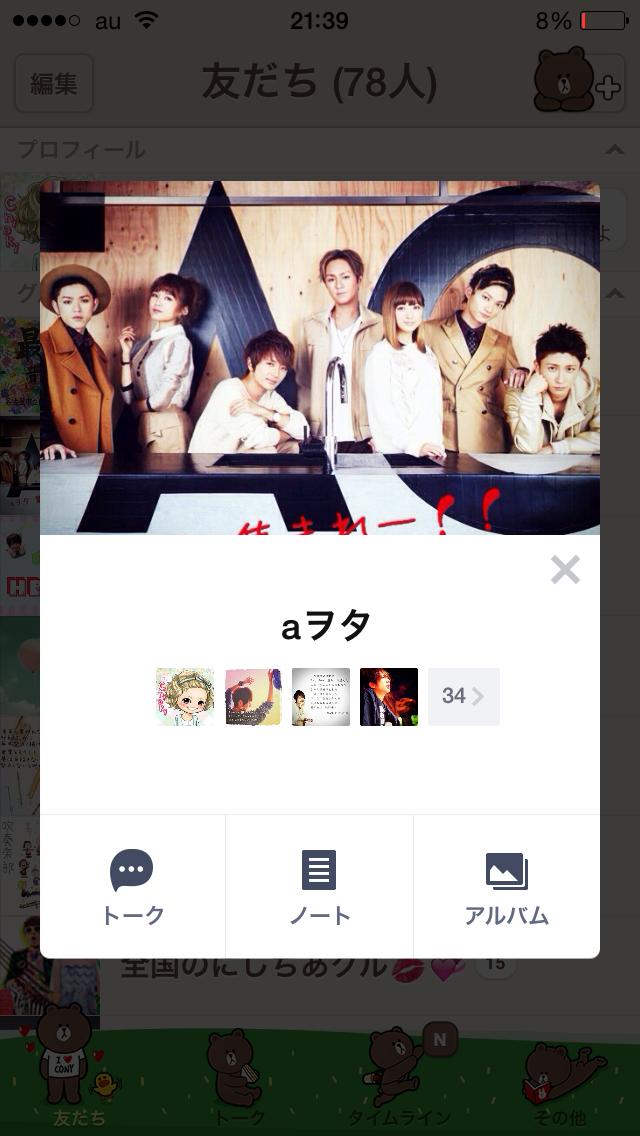Screen dimensions: 640x1136
Task: Open the アルバム of this group
Action: 506,887
